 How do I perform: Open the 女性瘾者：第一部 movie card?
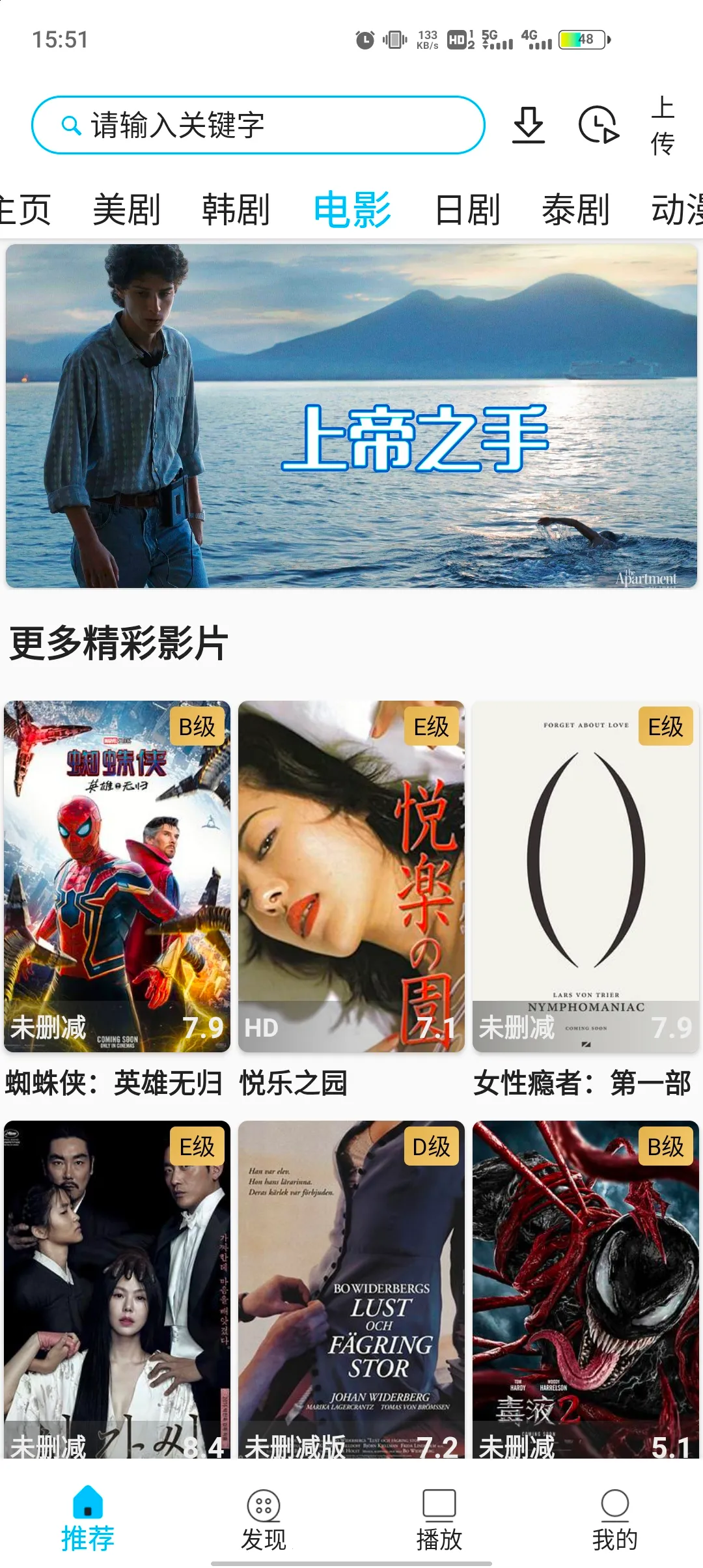tap(586, 876)
